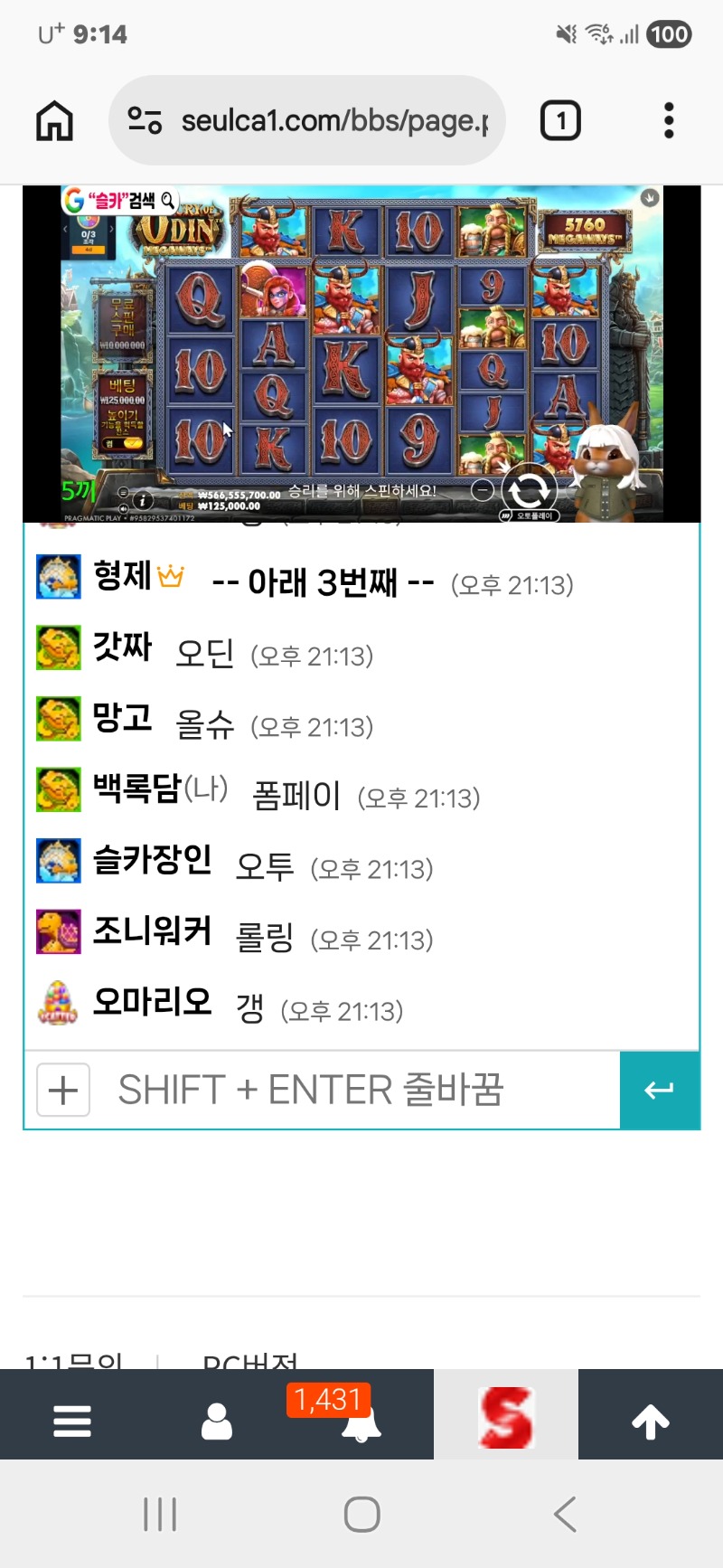
Task: Open recent apps from the navigation bar
Action: [160, 1514]
